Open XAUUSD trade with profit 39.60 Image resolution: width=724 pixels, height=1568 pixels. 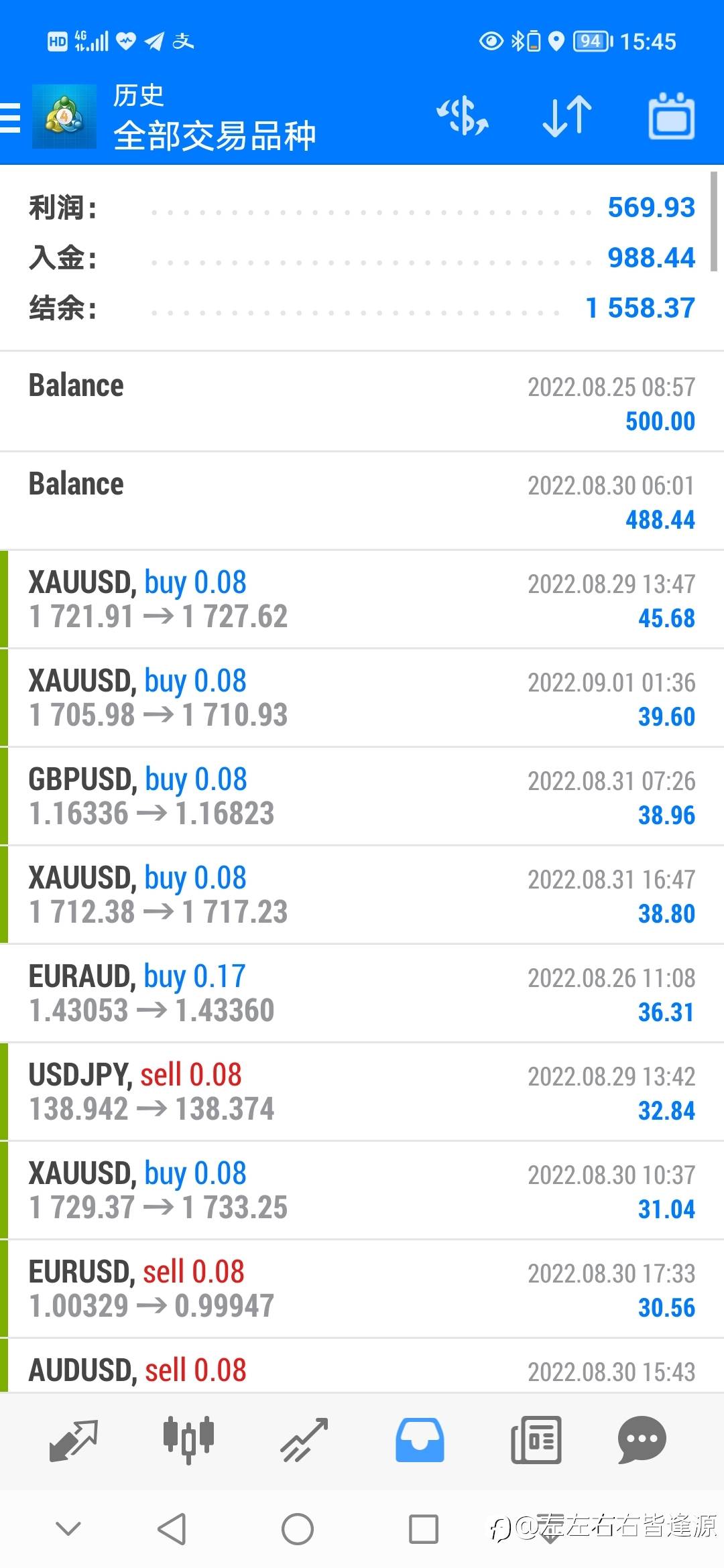(362, 698)
